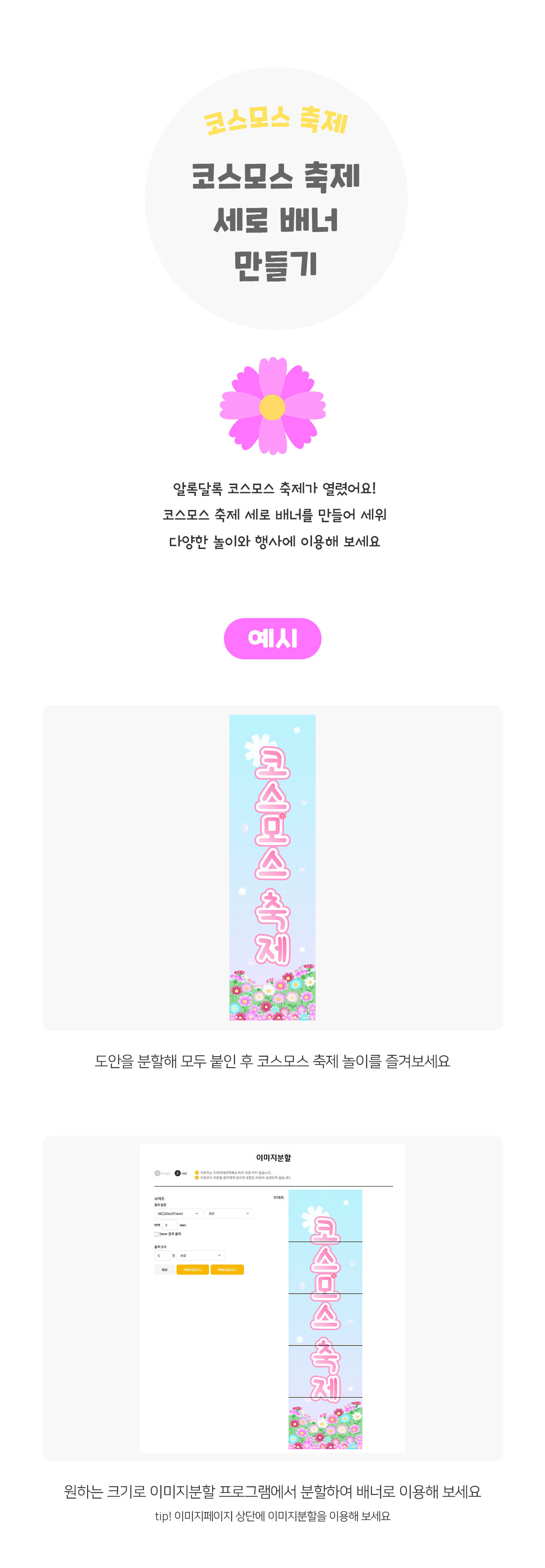Click the warning icon beside the download notice
Viewport: 545px width, 1568px height.
pyautogui.click(x=197, y=1178)
